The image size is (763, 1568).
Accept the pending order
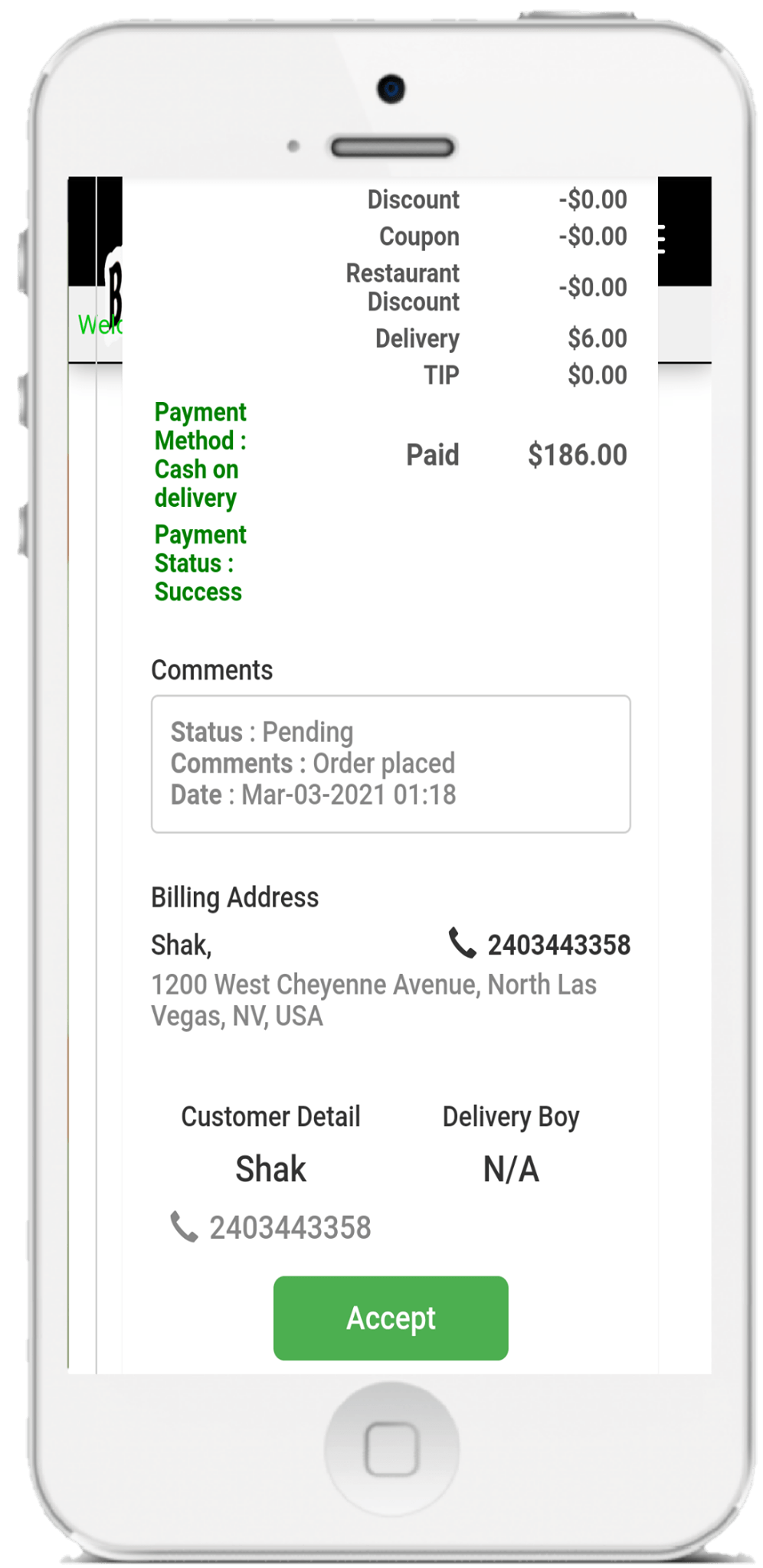[x=391, y=1318]
